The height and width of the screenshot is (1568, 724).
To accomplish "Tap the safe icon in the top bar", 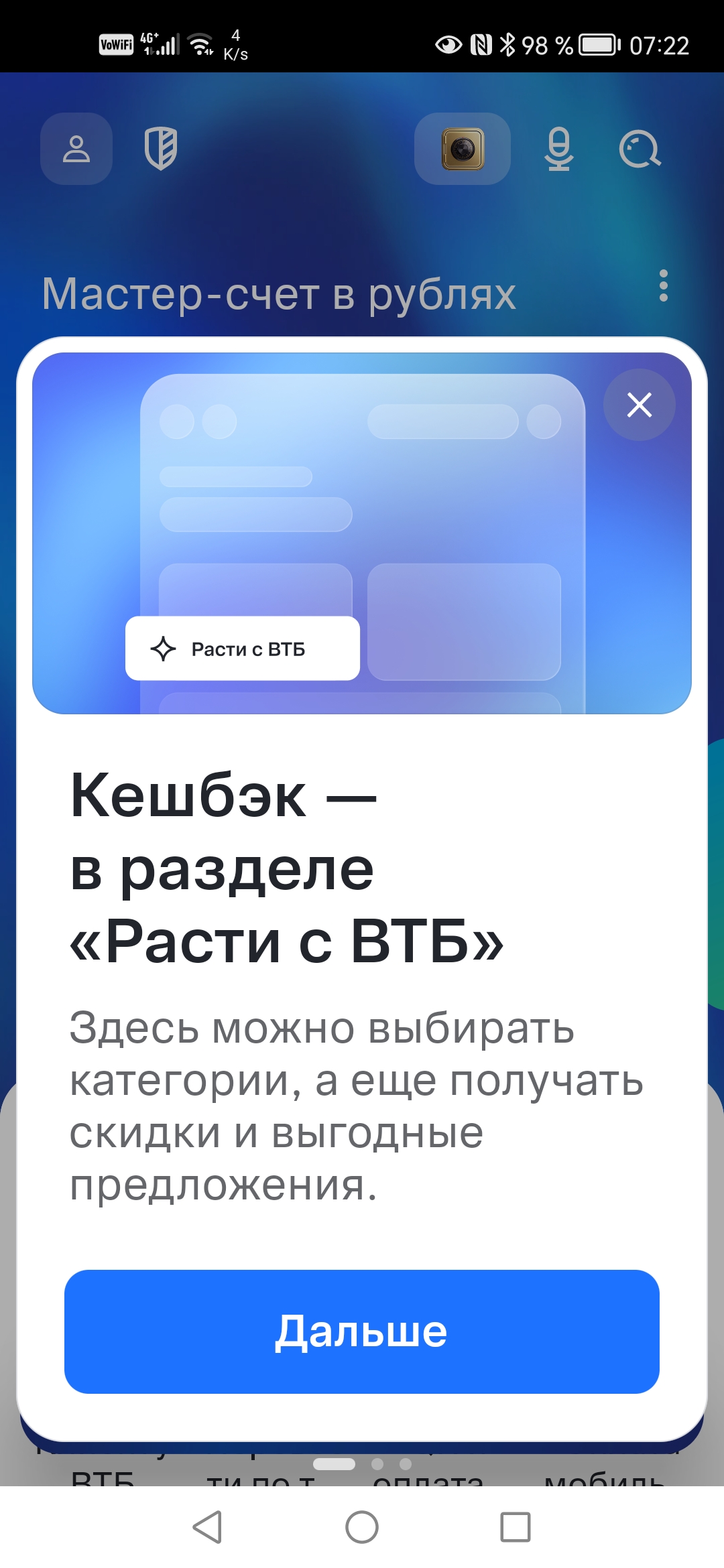I will [463, 149].
